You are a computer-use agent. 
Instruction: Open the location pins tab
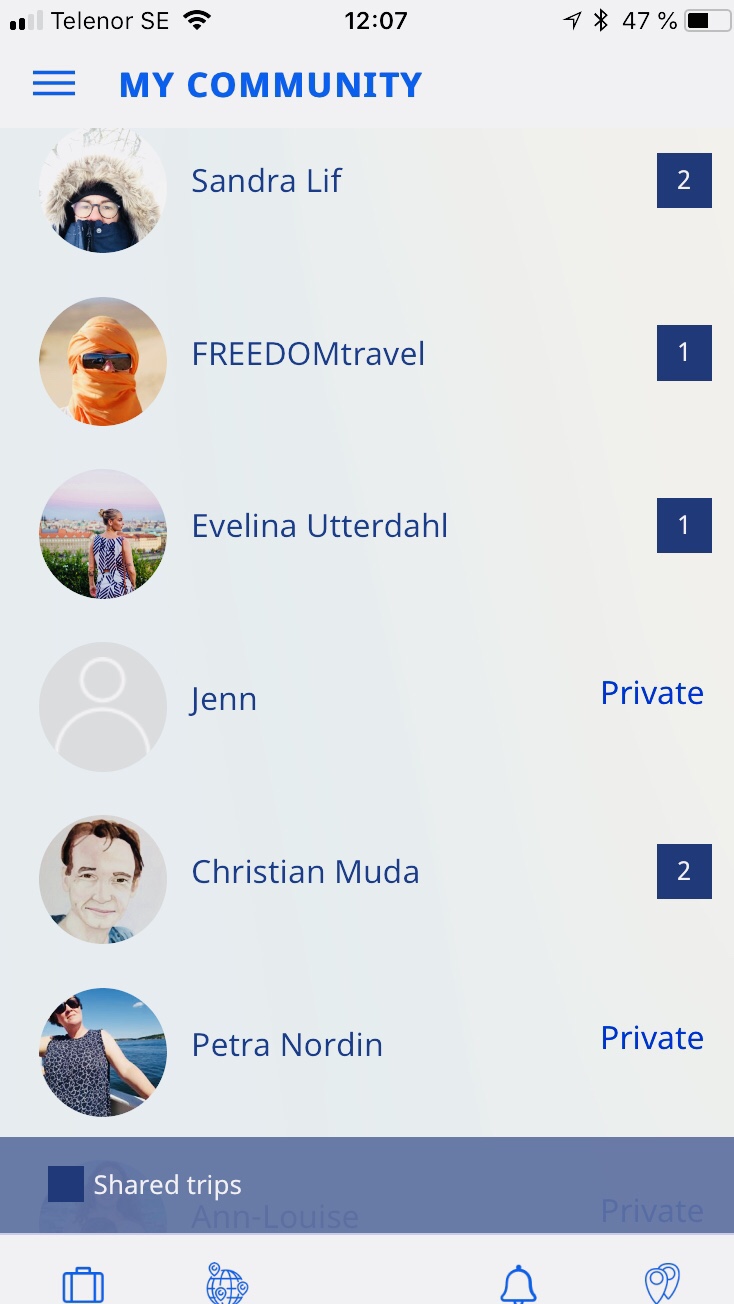coord(662,1283)
